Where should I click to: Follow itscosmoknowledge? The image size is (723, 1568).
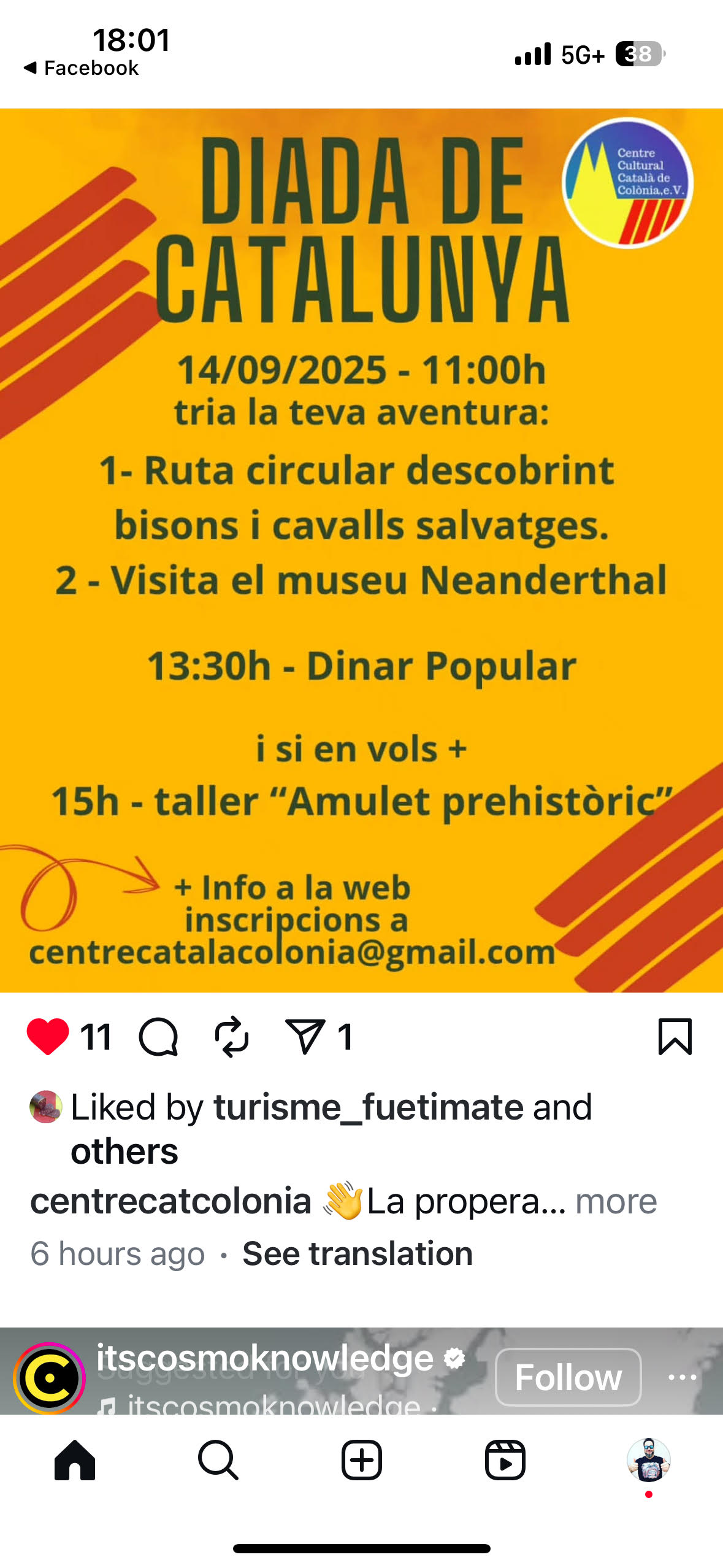(x=568, y=1377)
